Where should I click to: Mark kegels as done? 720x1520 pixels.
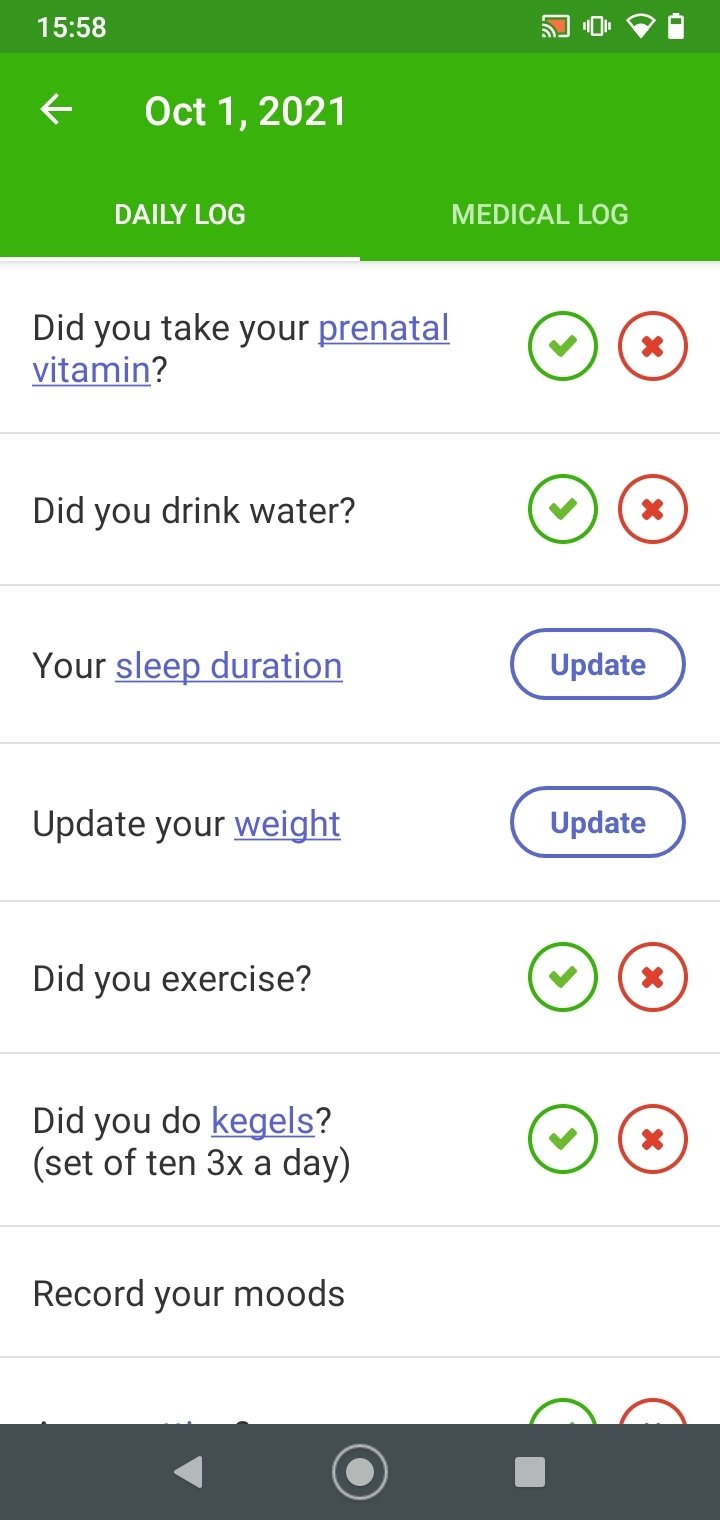[563, 1139]
